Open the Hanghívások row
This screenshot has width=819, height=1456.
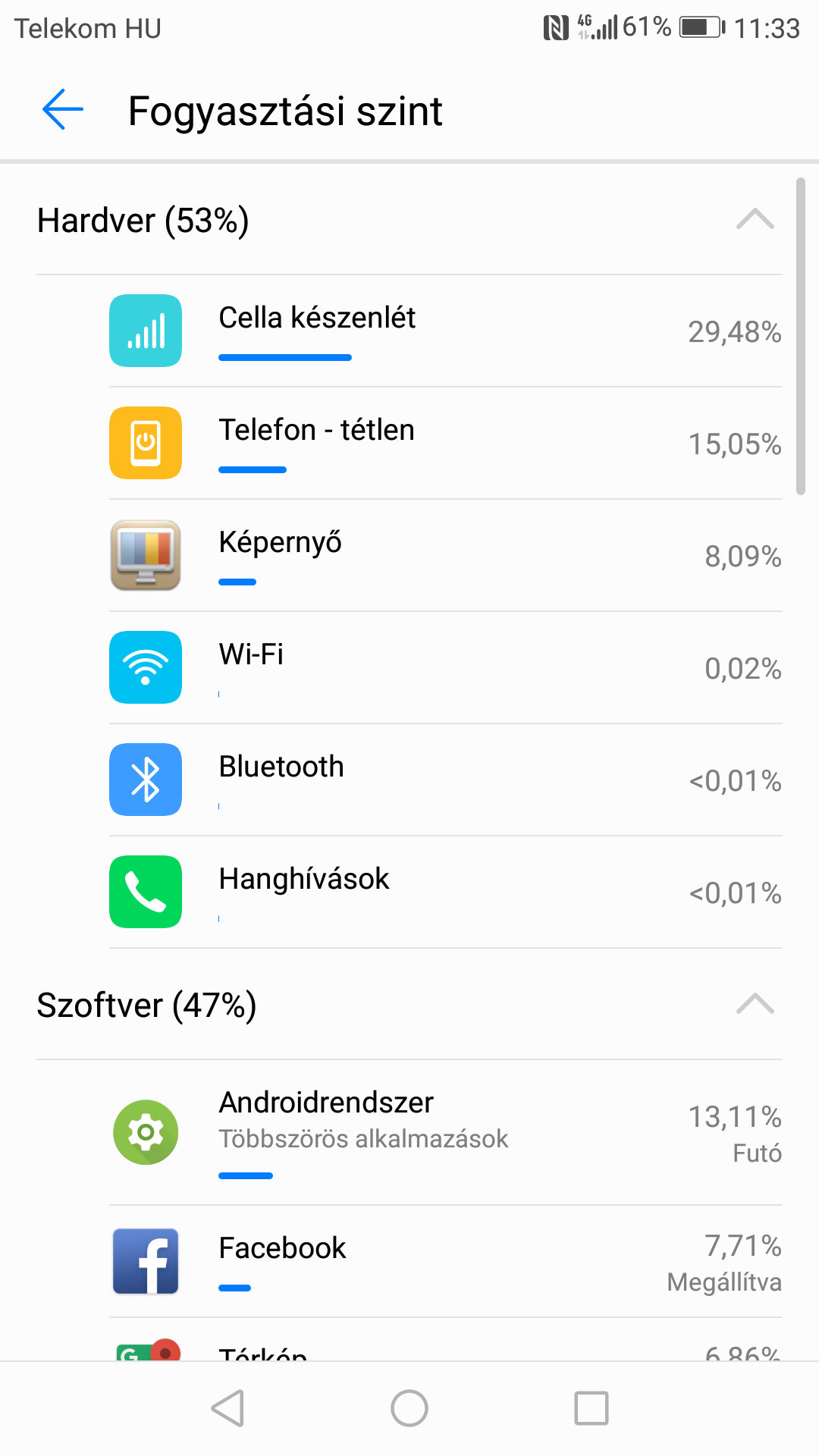[x=446, y=893]
